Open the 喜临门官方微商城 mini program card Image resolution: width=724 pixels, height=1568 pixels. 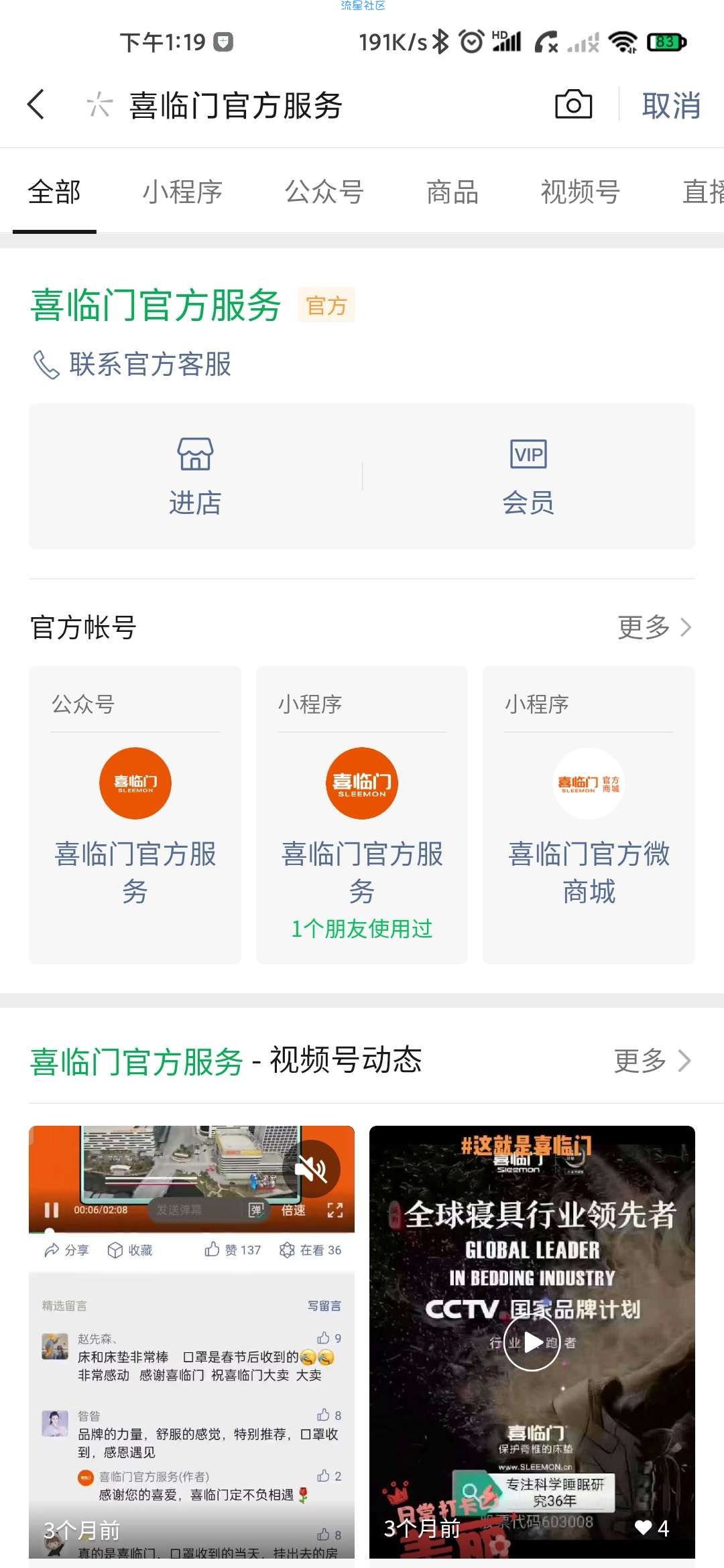(x=589, y=814)
